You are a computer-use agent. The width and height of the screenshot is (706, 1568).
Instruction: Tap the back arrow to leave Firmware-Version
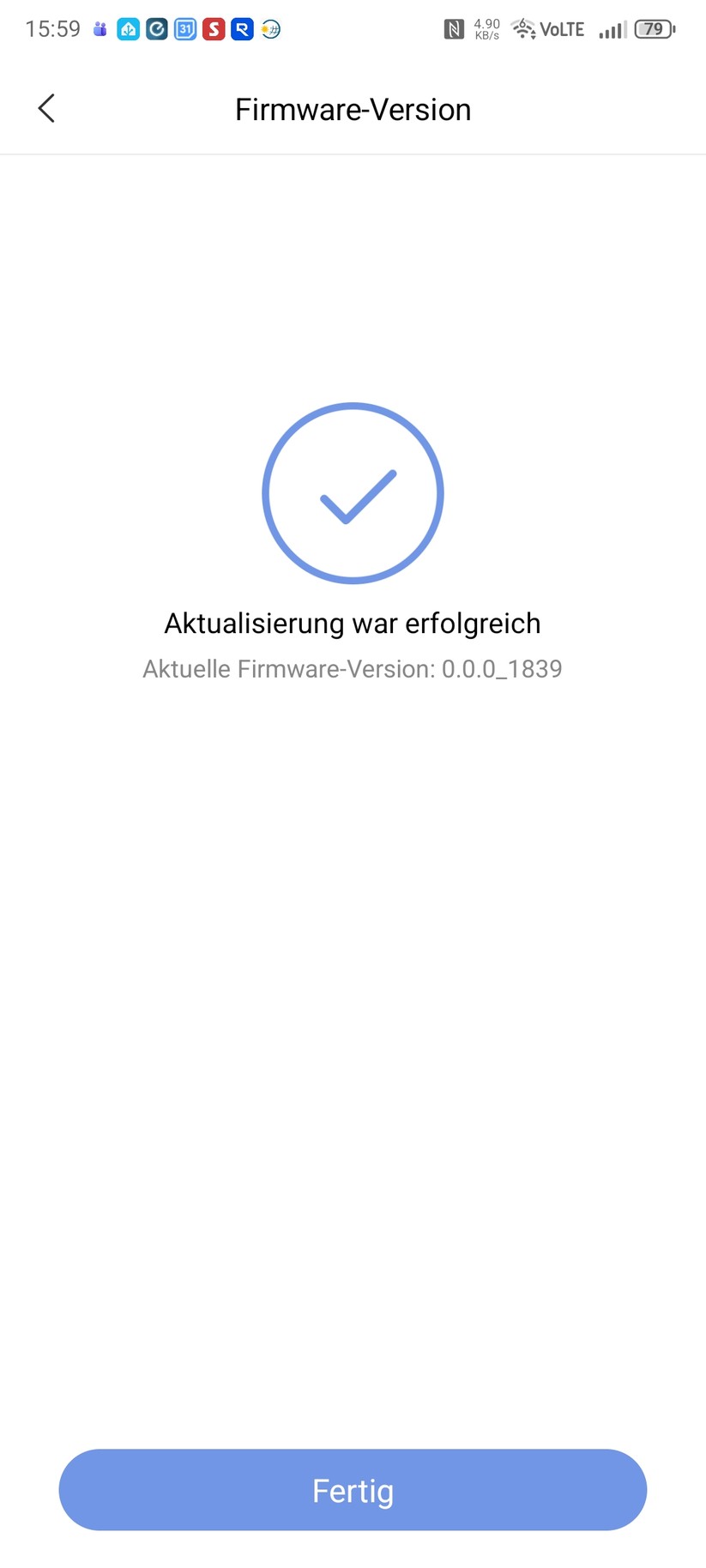(45, 108)
